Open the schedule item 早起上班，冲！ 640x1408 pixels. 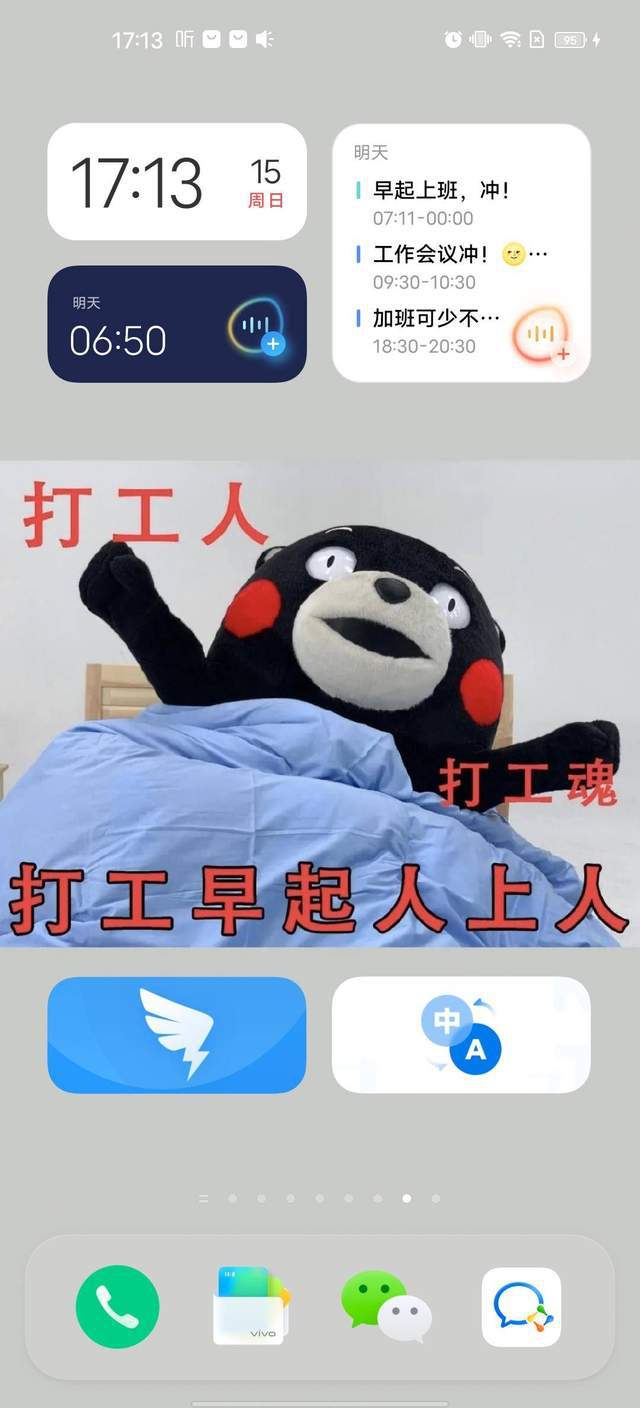click(440, 202)
